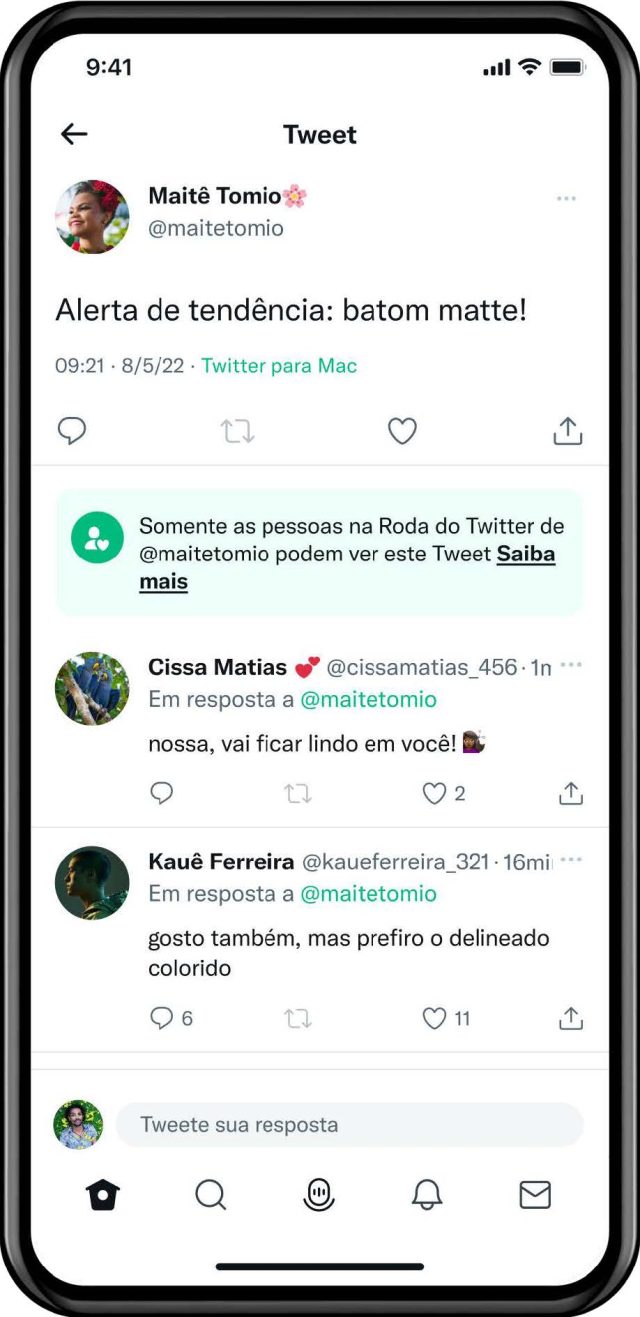Open overflow menu on Cissa Matias's reply
This screenshot has width=640, height=1317.
click(x=572, y=666)
